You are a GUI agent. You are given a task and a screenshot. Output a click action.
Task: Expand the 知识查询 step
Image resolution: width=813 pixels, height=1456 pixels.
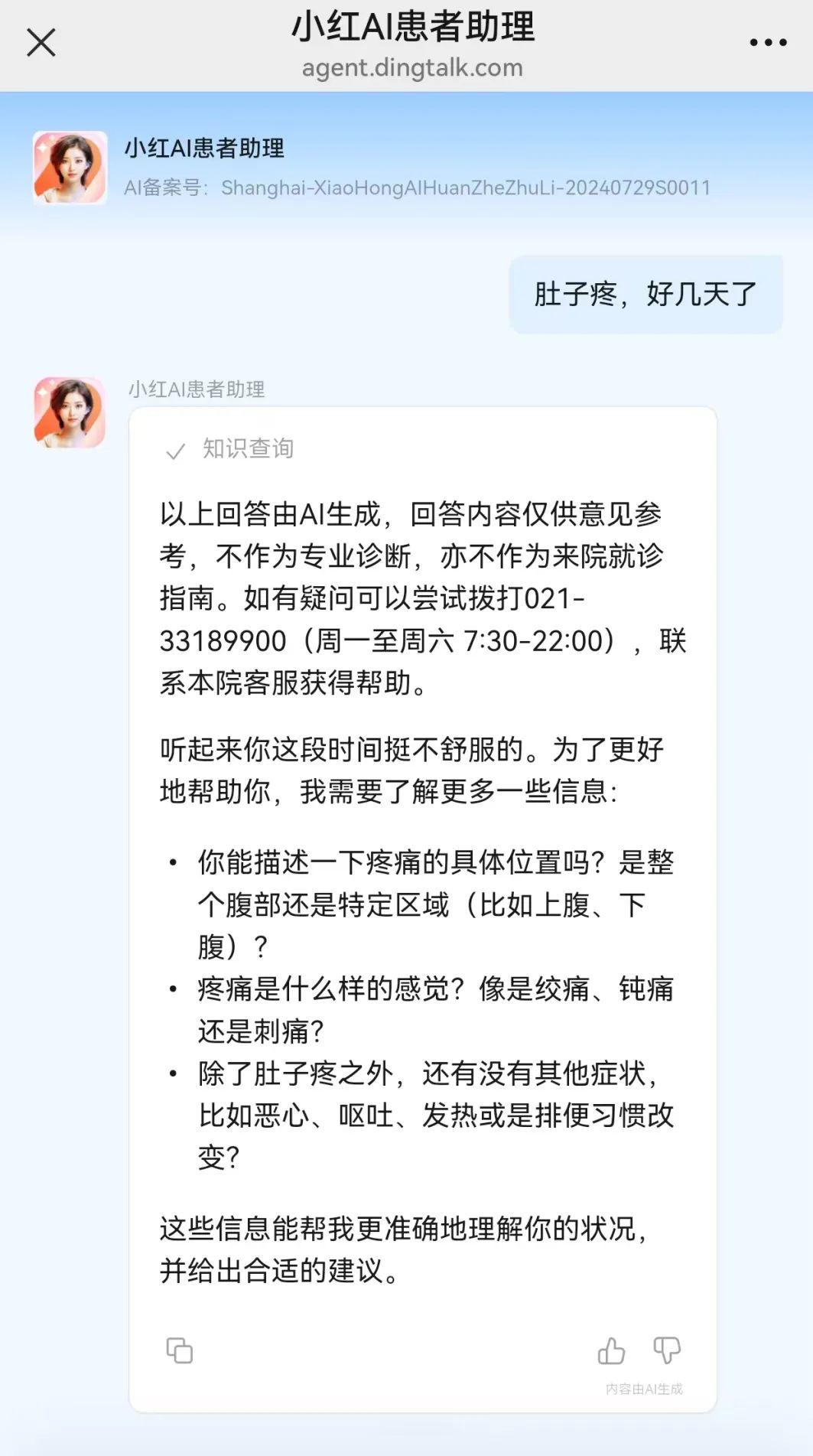coord(229,449)
